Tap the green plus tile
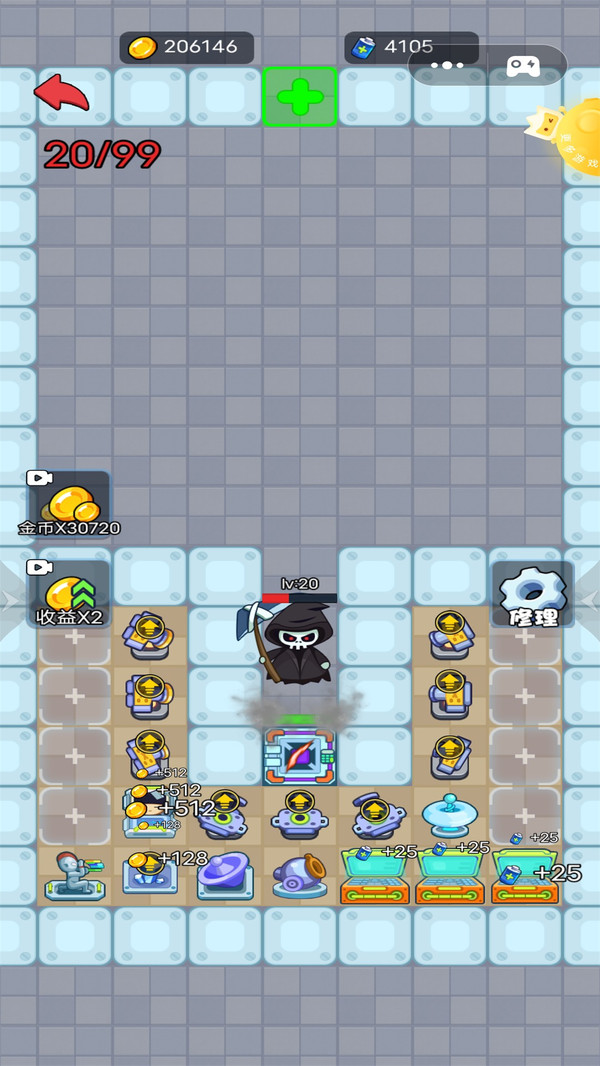Screen dimensions: 600x1066 pos(300,97)
